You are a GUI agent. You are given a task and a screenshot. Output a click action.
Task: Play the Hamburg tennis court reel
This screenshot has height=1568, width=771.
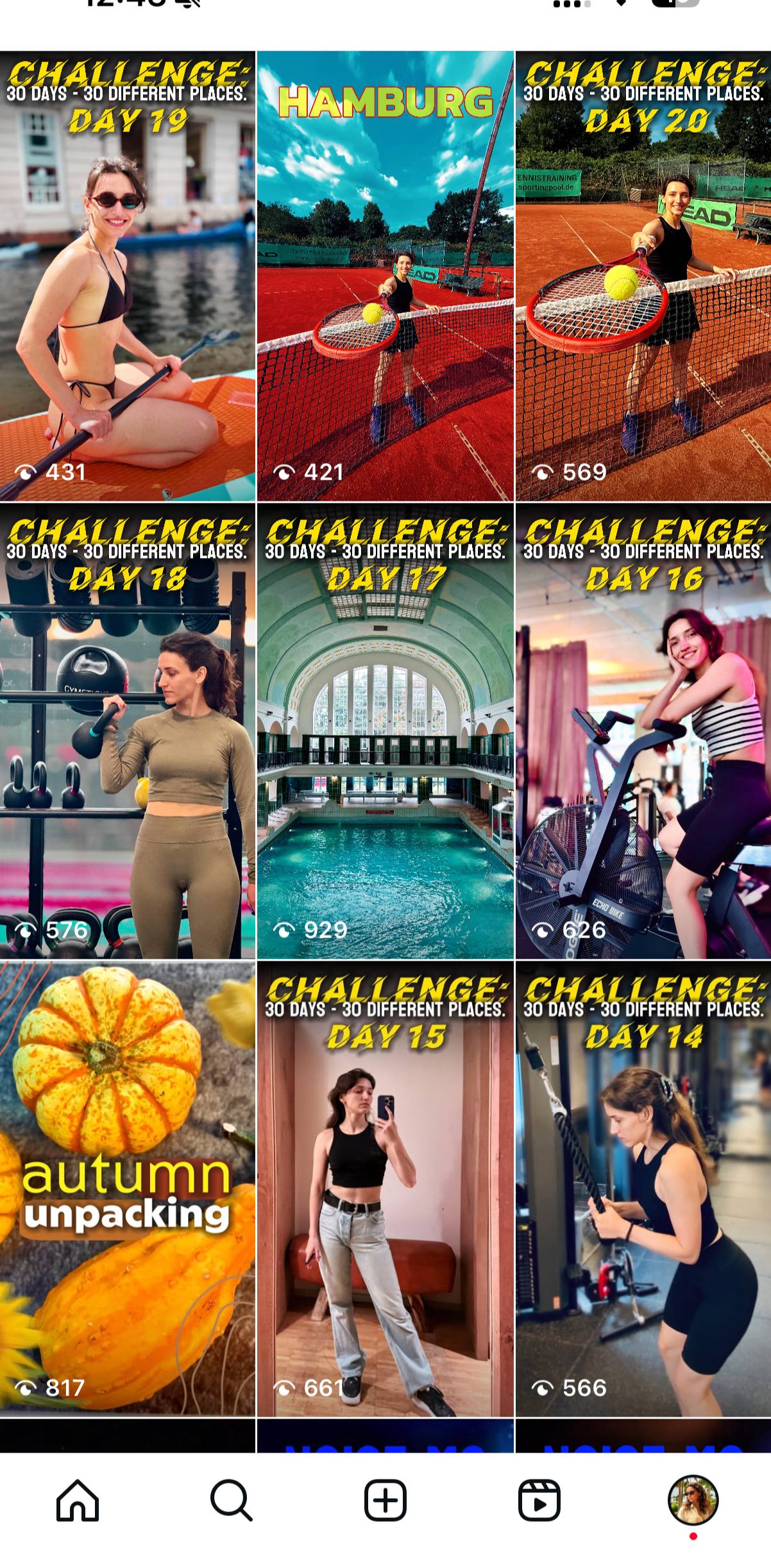point(385,276)
